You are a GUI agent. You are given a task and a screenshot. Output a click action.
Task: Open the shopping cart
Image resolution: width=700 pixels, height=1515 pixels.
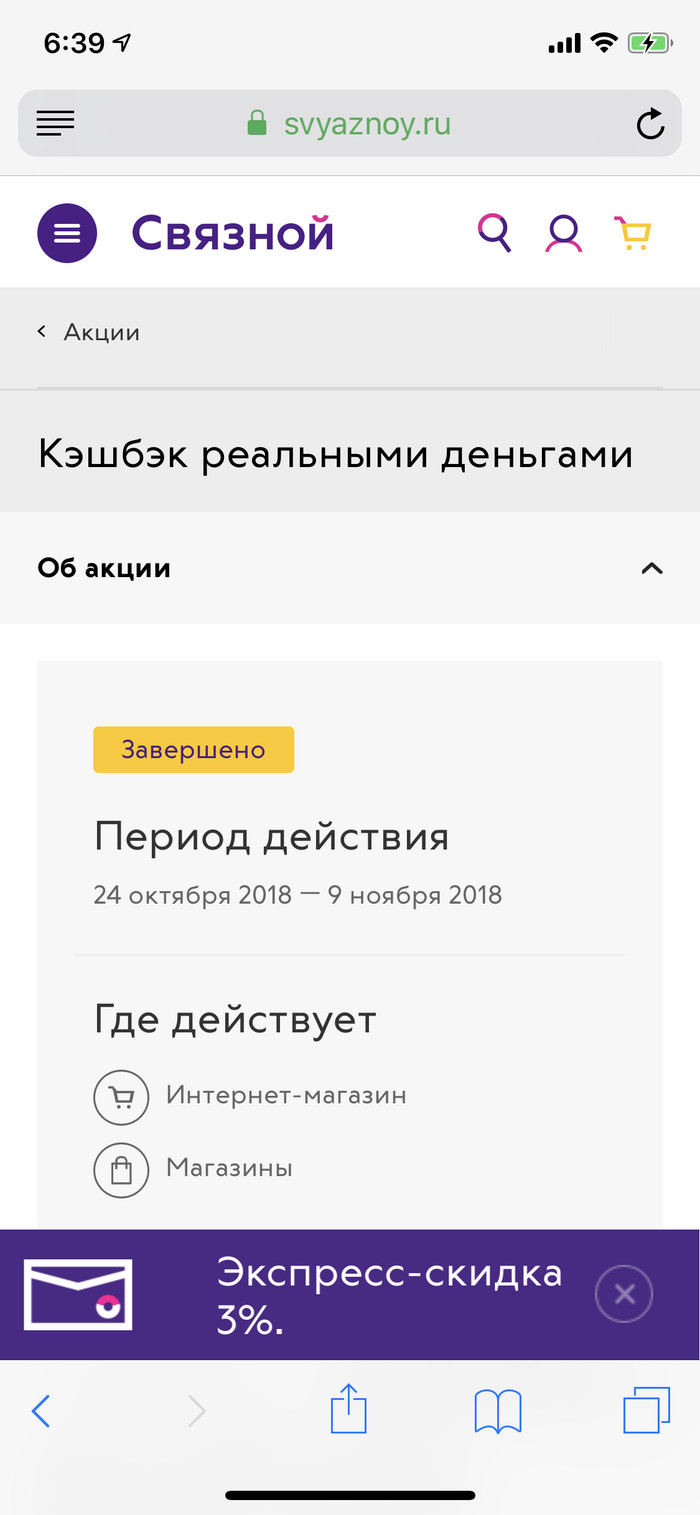632,233
